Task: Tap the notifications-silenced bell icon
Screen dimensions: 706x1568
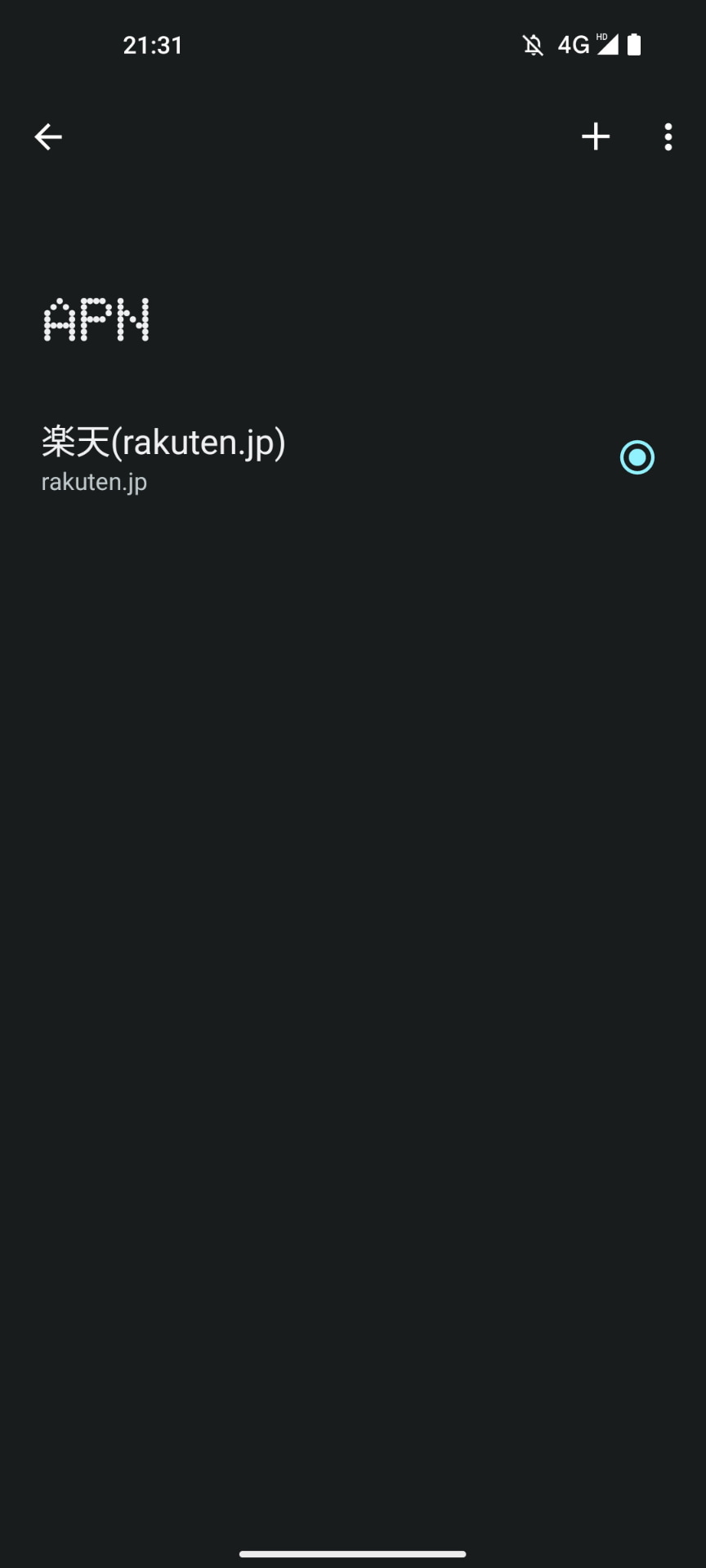Action: (532, 45)
